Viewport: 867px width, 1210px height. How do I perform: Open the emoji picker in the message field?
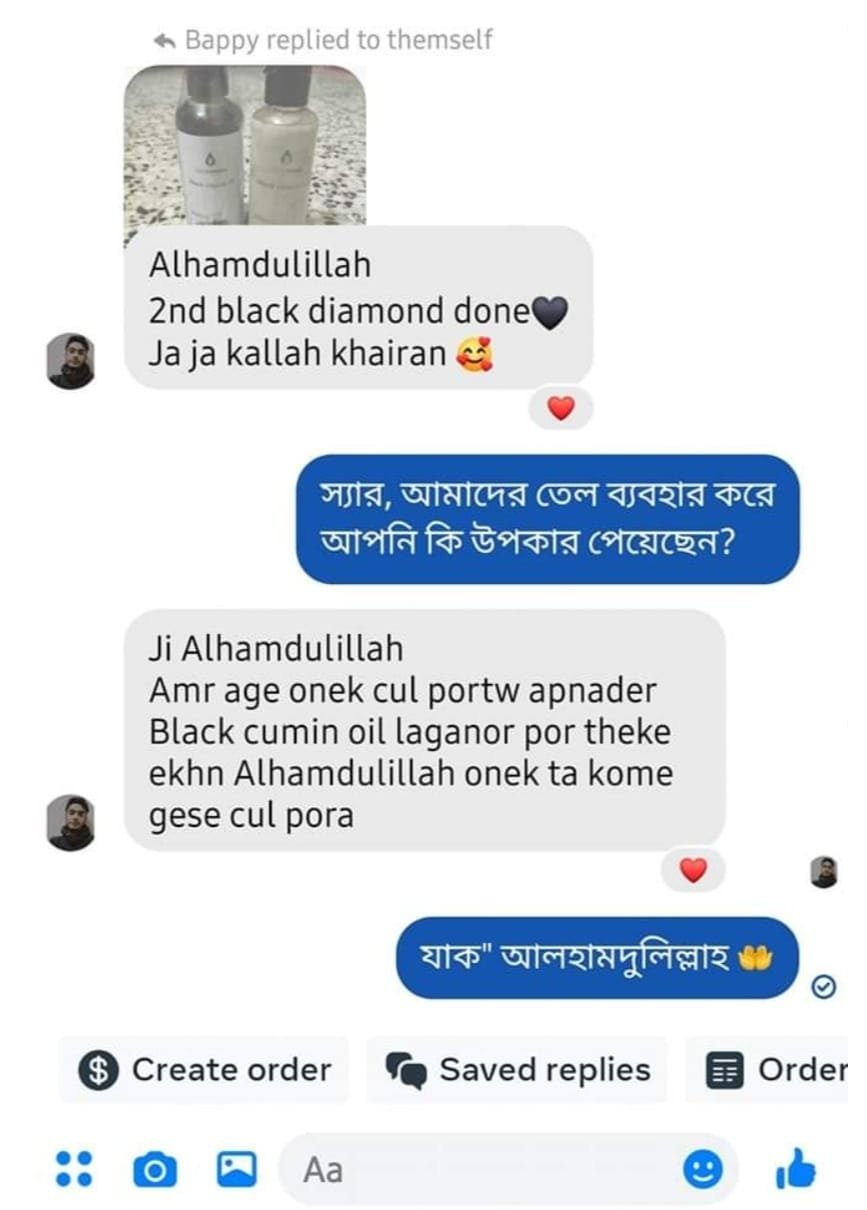point(703,1168)
